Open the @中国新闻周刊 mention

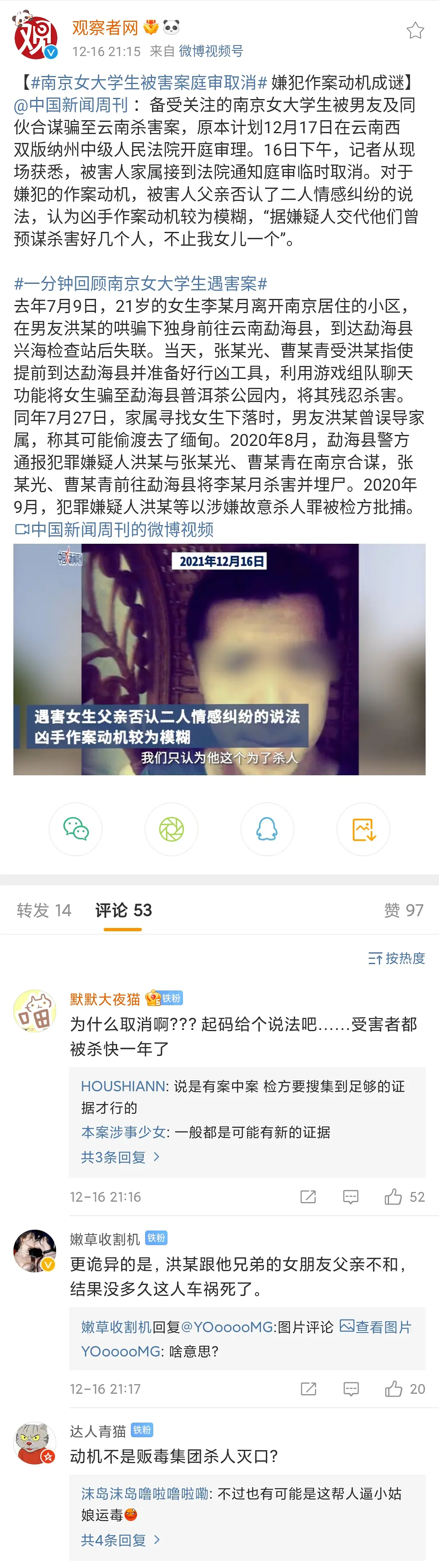(x=71, y=105)
